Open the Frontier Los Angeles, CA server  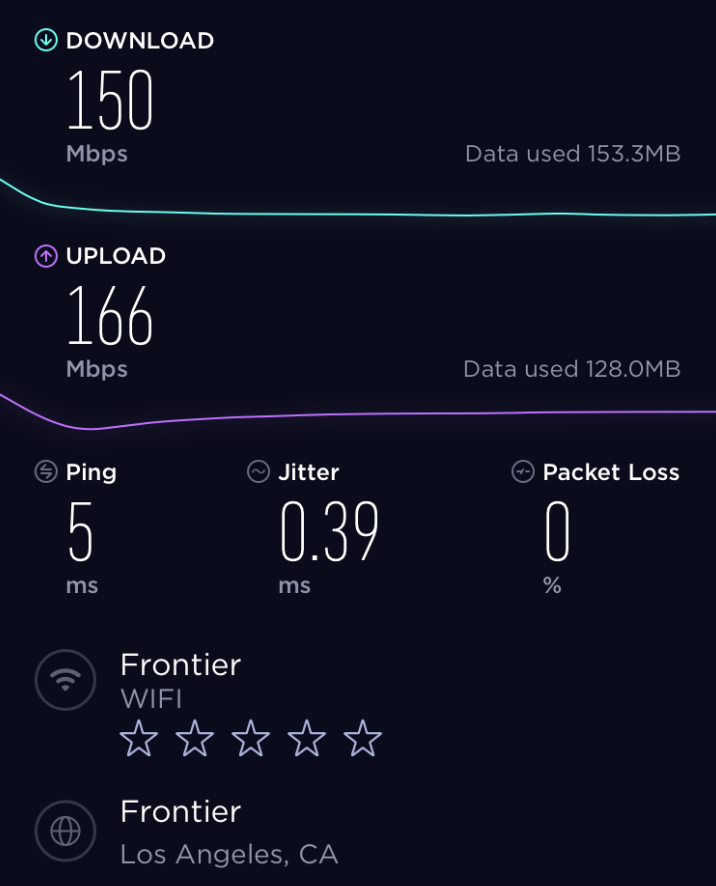(228, 832)
